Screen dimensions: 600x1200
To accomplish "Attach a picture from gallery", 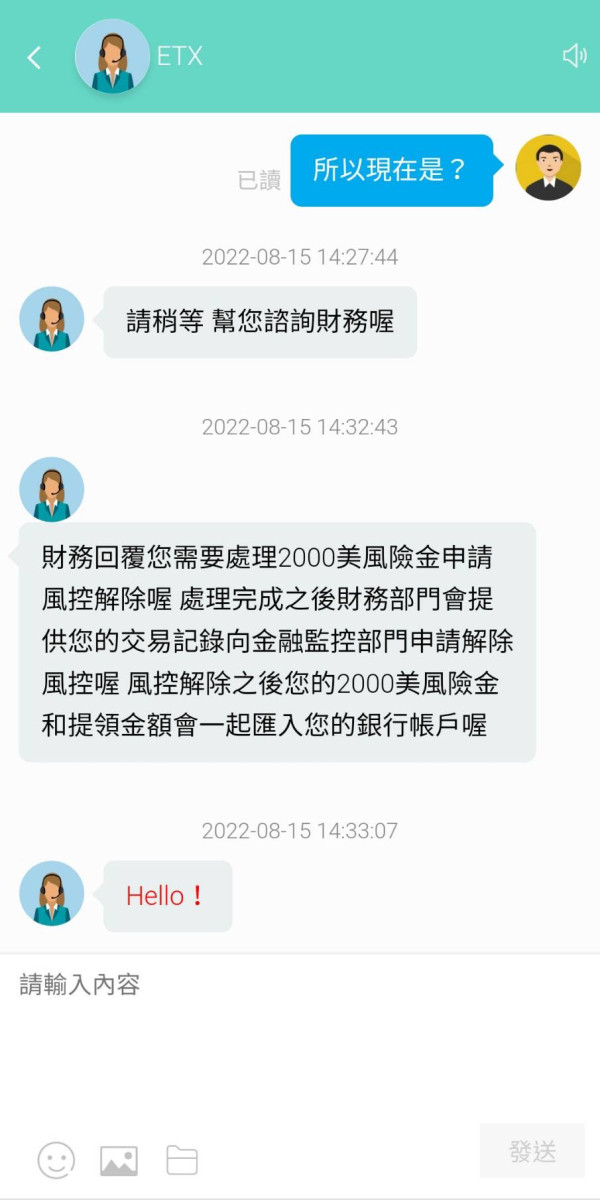I will pyautogui.click(x=119, y=1160).
